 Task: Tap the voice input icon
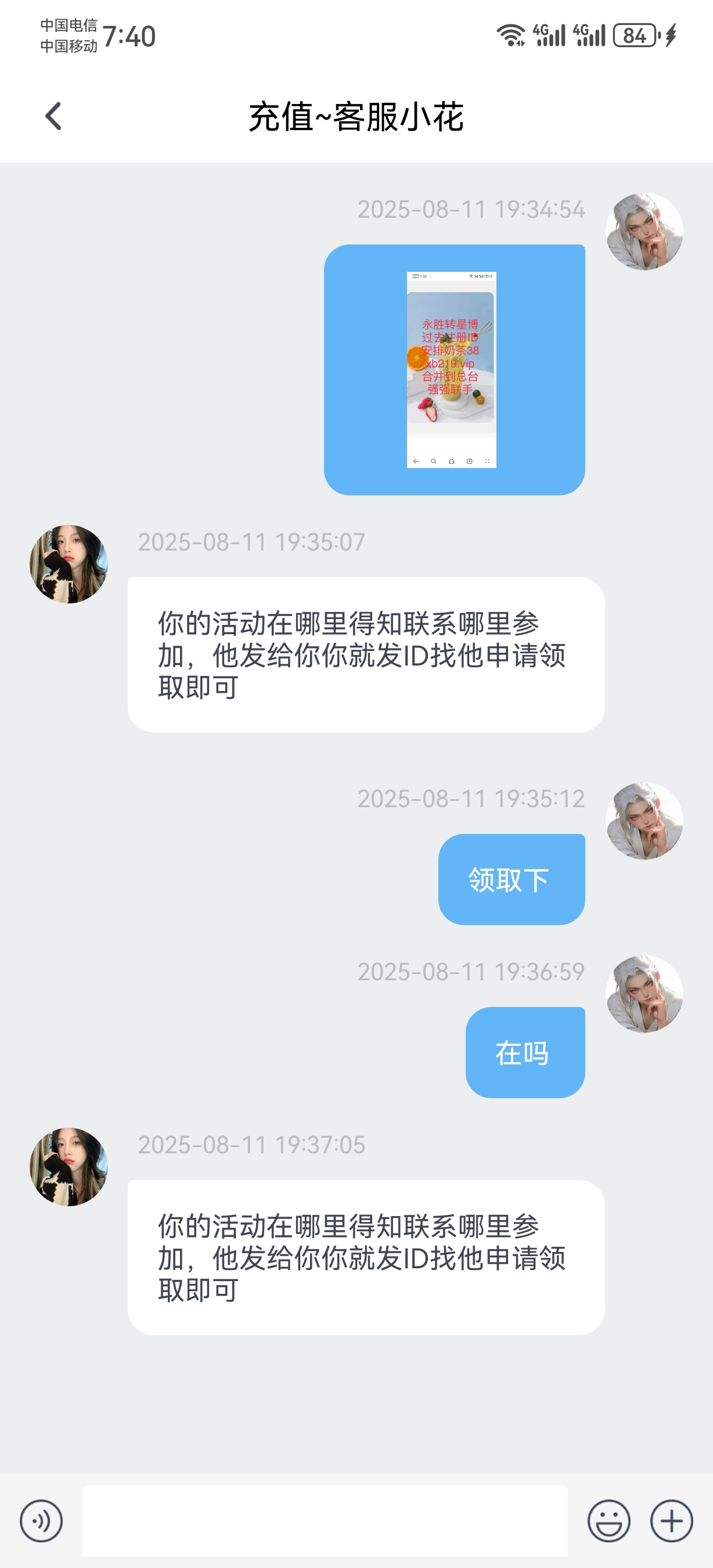(x=41, y=1520)
